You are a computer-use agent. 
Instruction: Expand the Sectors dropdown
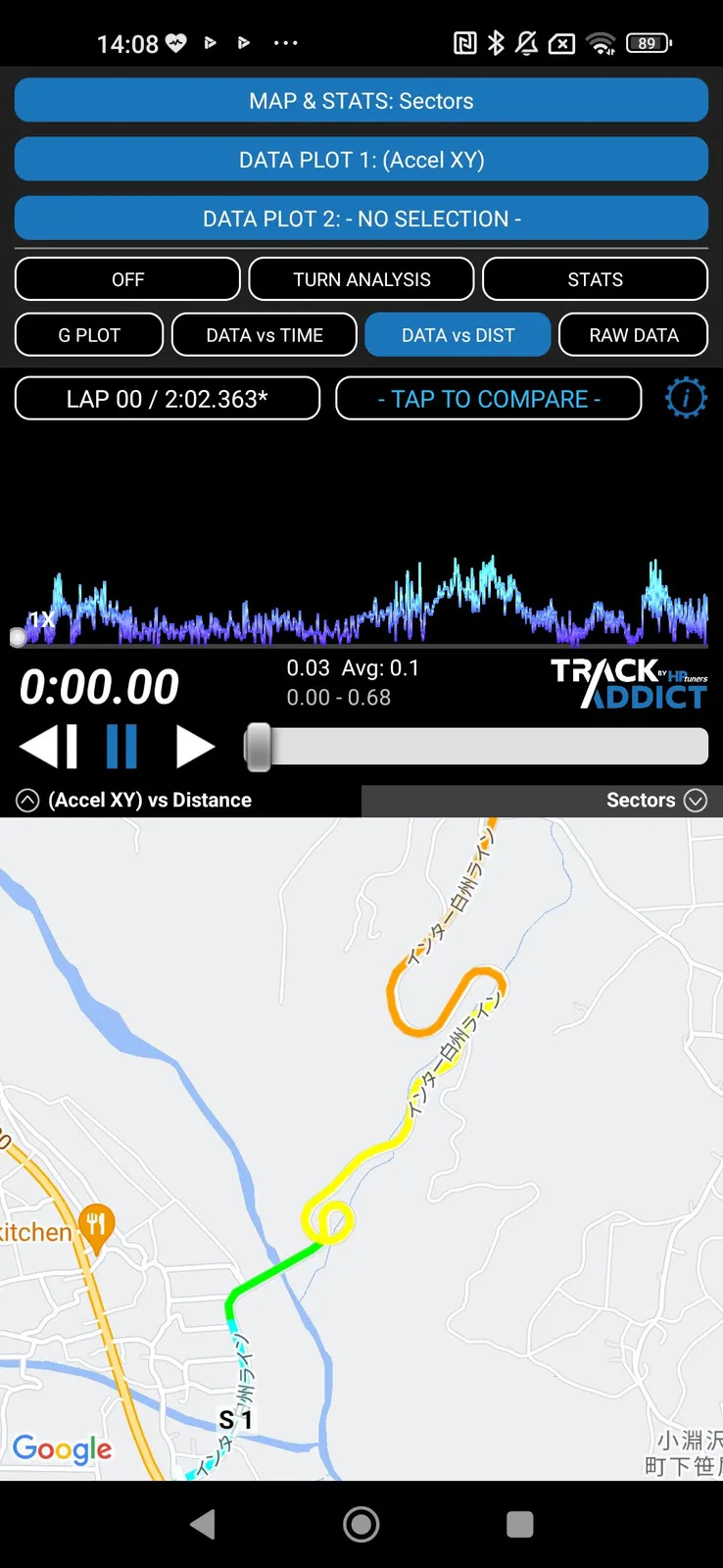click(696, 801)
